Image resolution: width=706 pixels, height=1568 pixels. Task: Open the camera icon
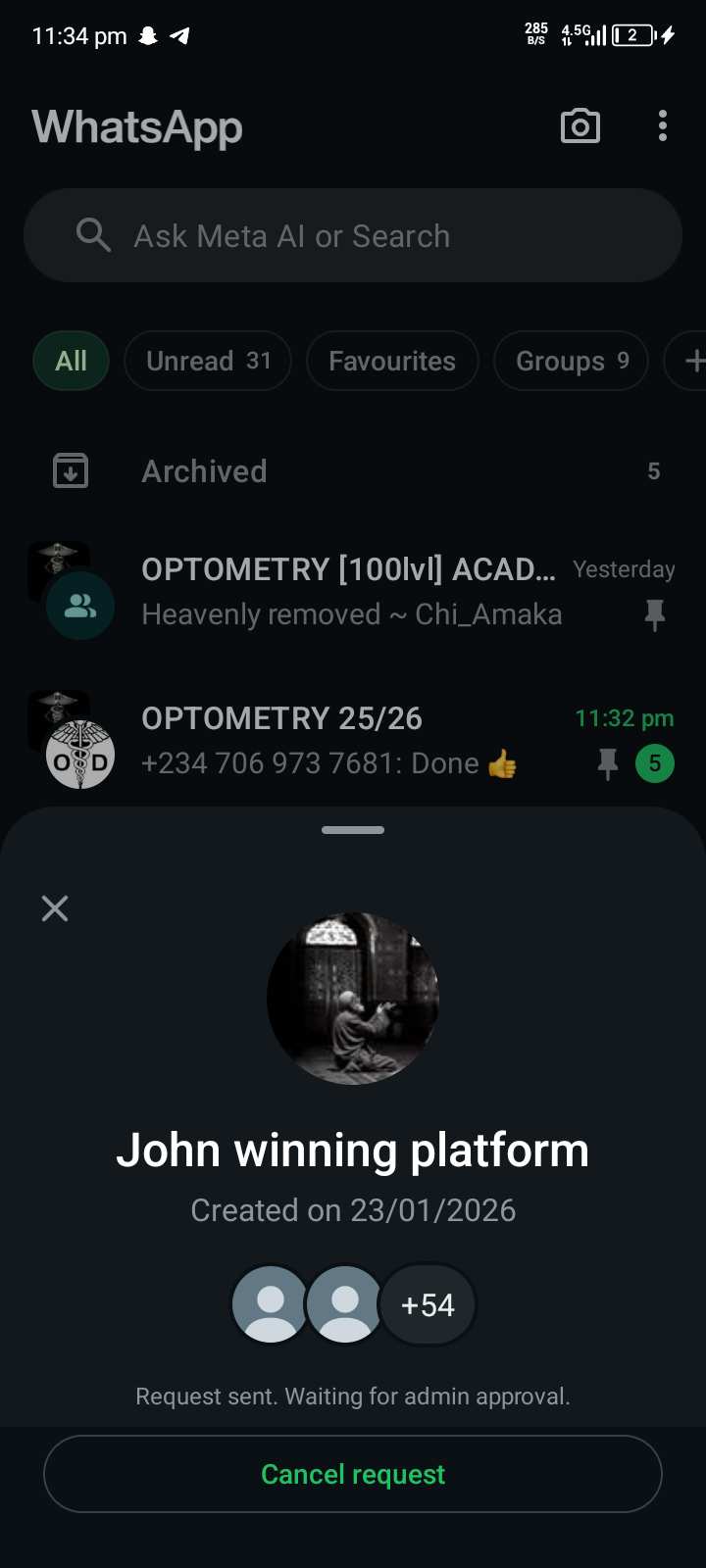pyautogui.click(x=580, y=126)
